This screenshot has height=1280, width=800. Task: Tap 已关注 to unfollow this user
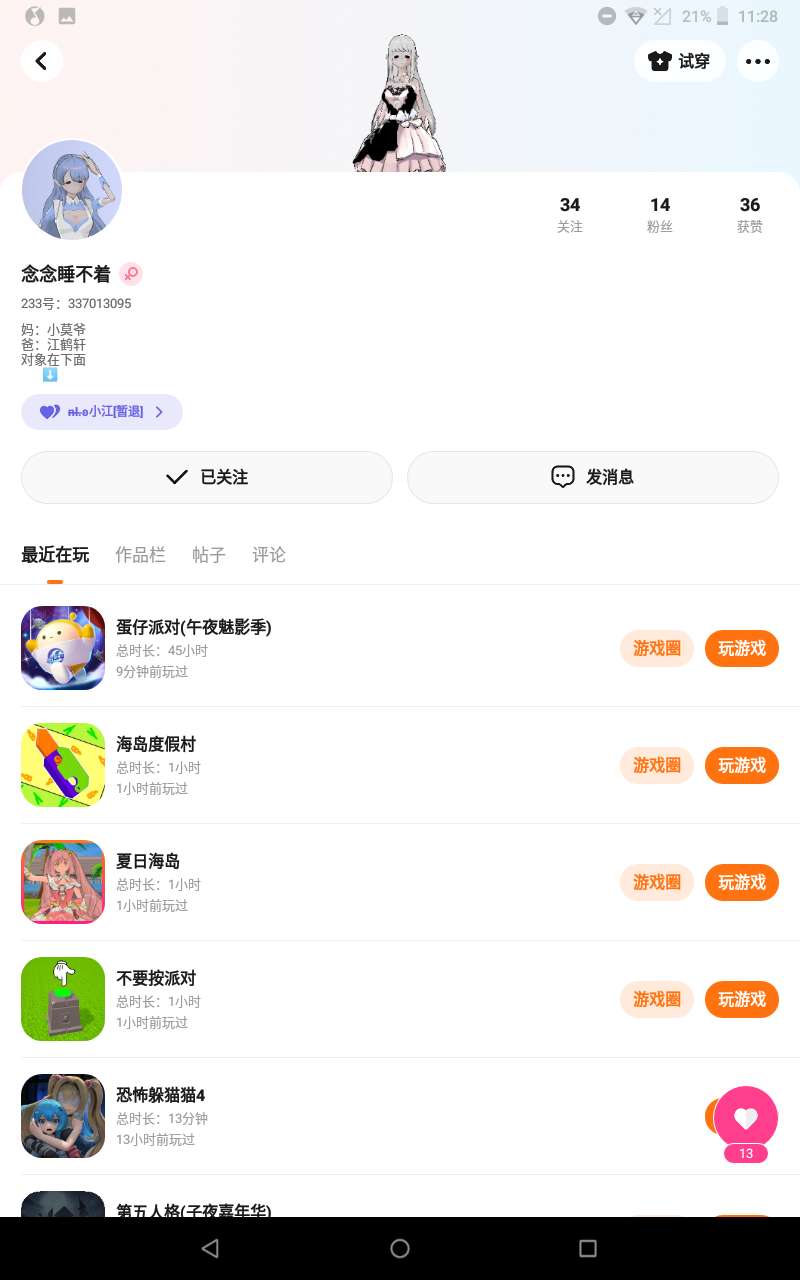(x=207, y=477)
